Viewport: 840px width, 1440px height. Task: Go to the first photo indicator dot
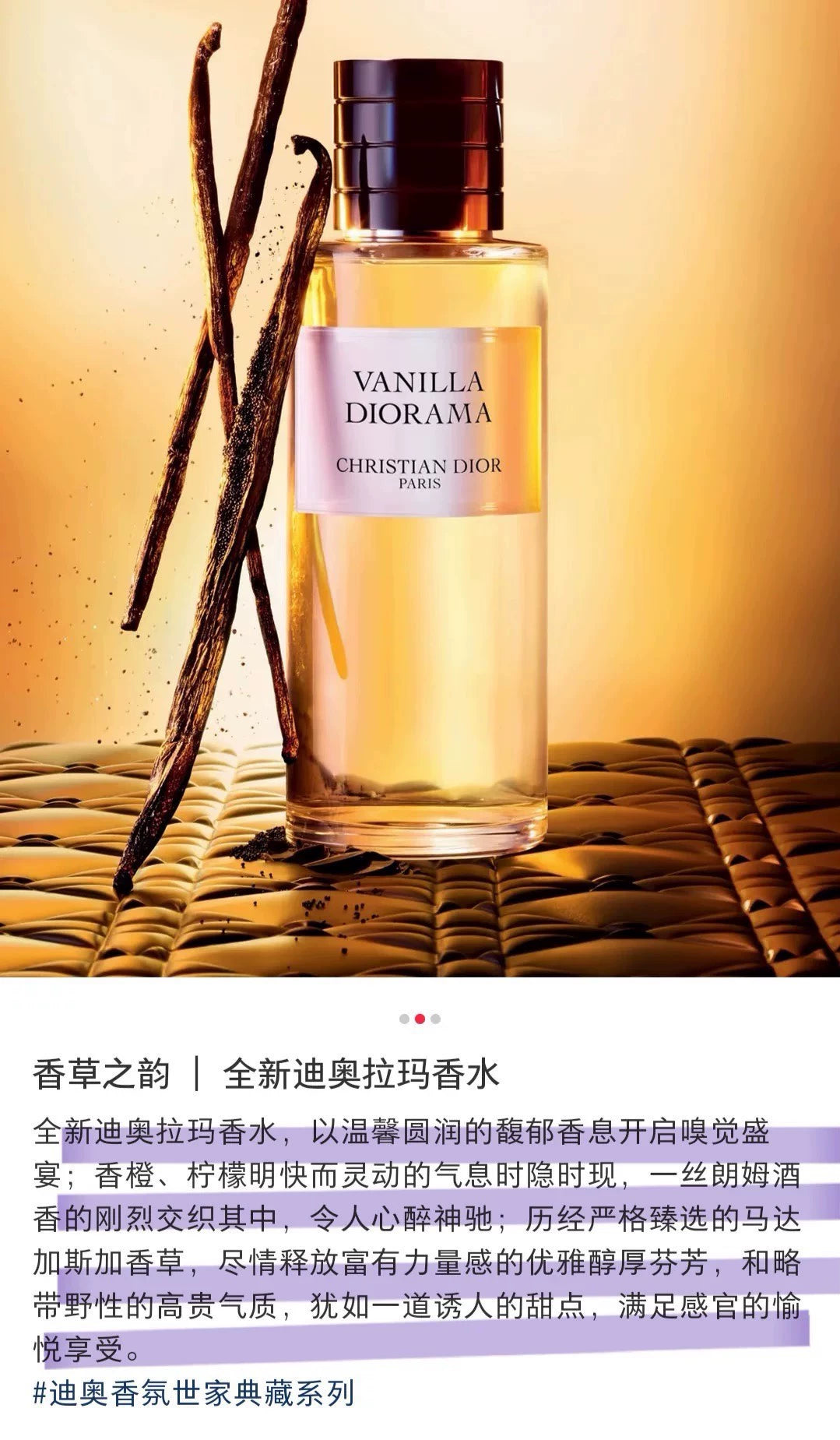(403, 1019)
